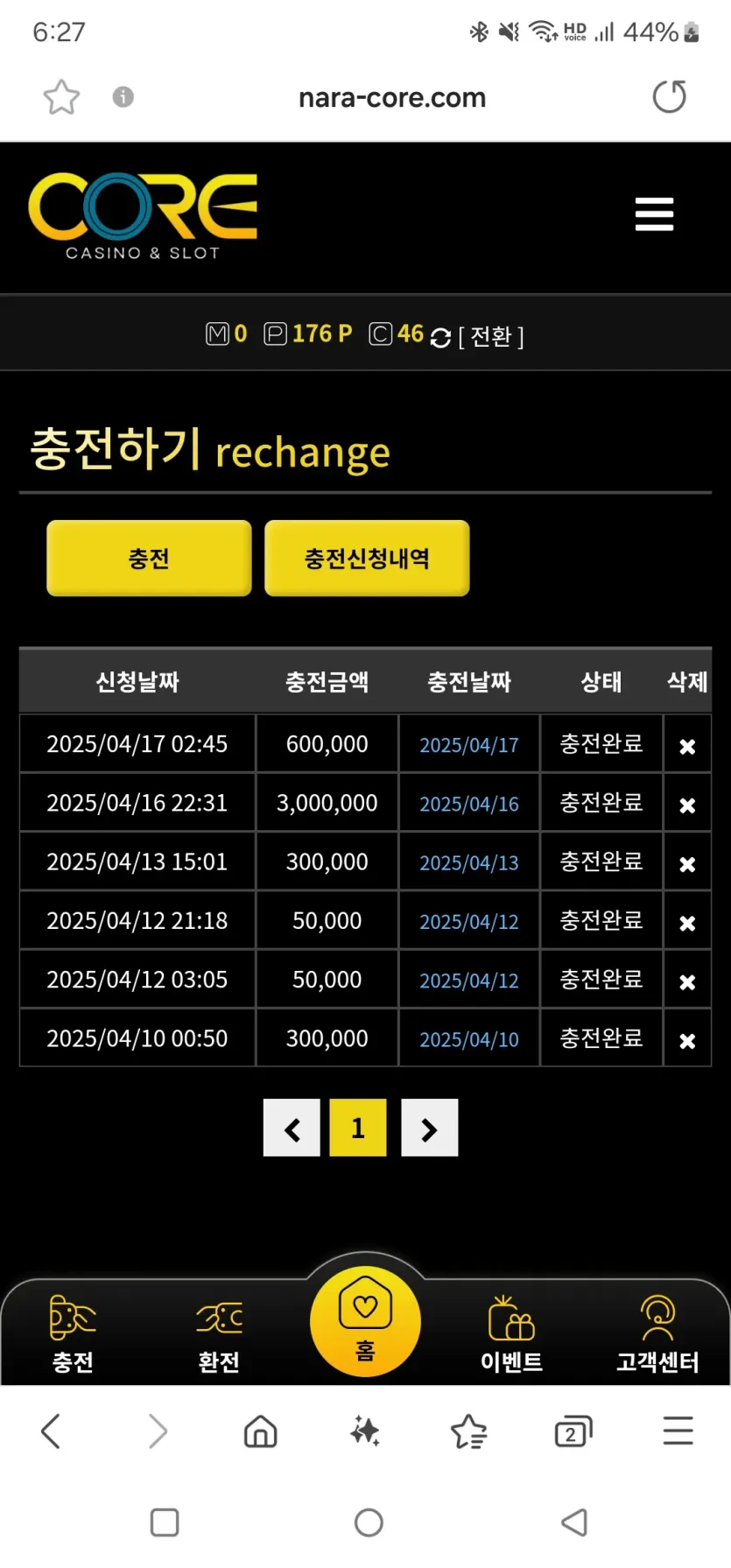The width and height of the screenshot is (731, 1568).
Task: Go to the previous page arrow
Action: [x=292, y=1129]
